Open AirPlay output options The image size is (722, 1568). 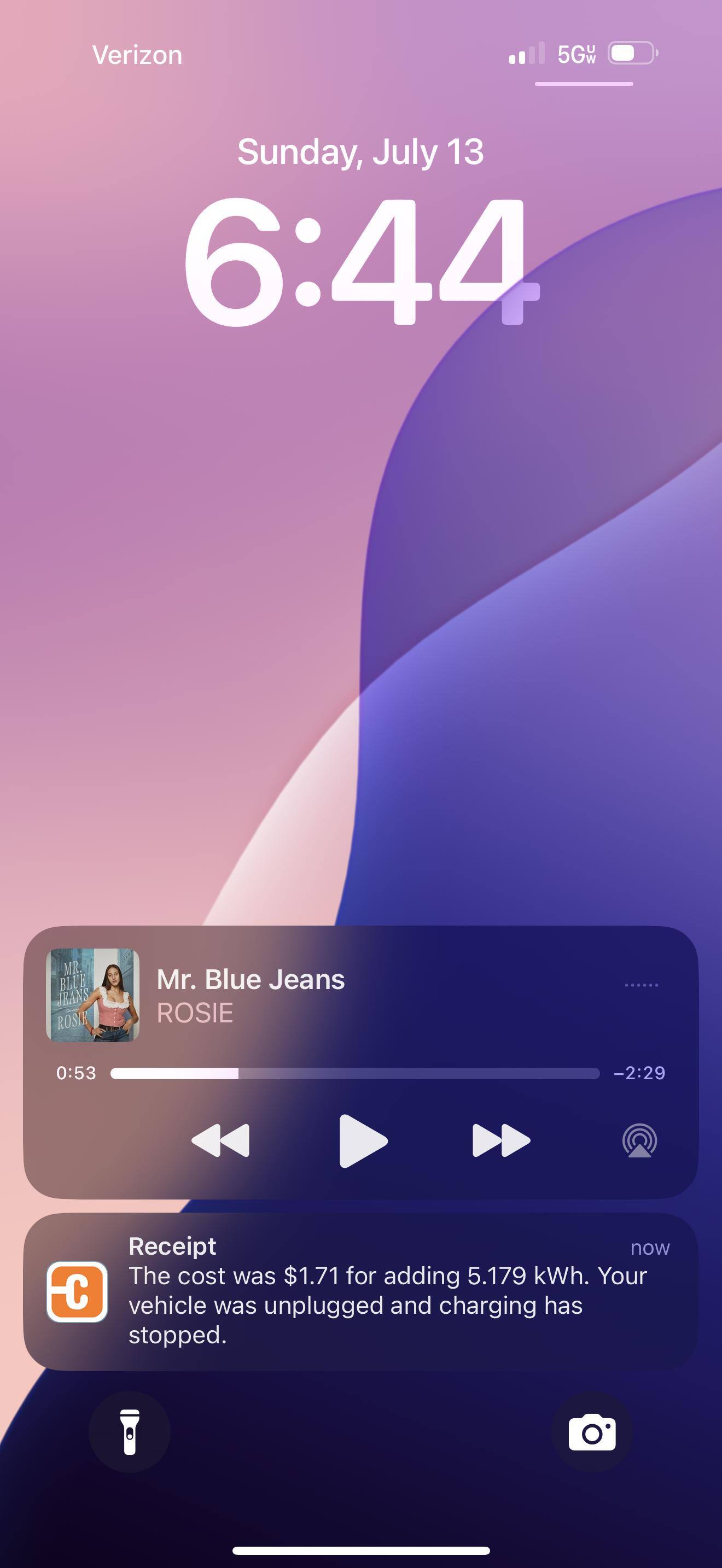pyautogui.click(x=639, y=1140)
